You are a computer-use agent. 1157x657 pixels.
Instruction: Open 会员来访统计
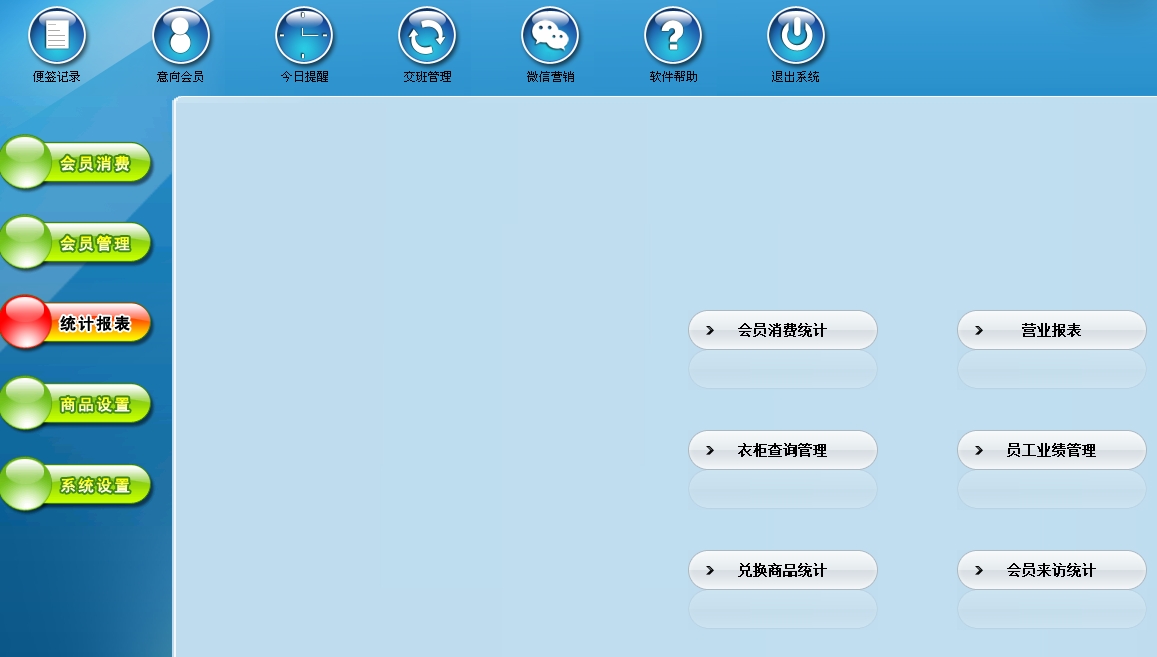click(x=1051, y=570)
